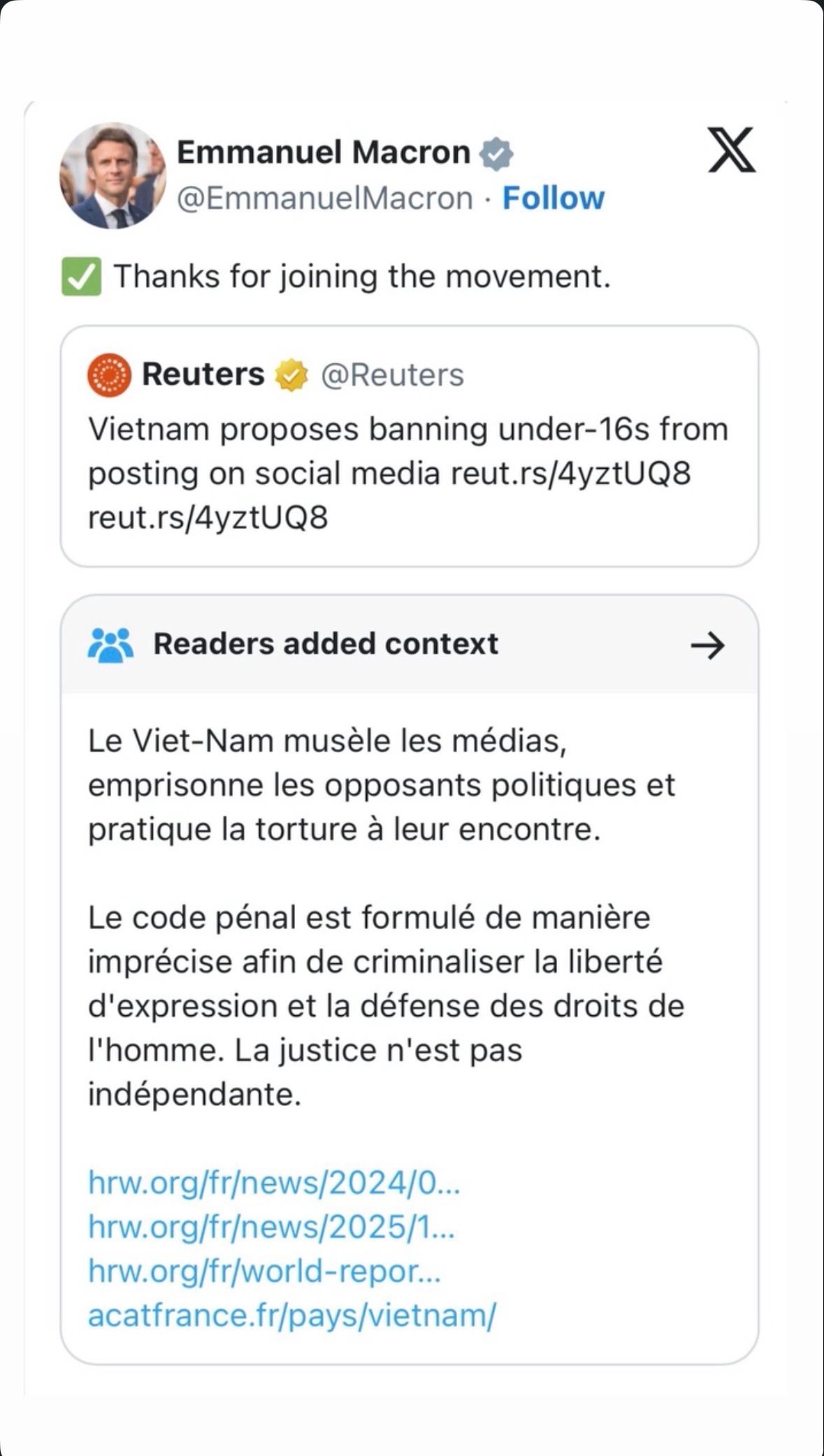Open Emmanuel Macron's profile picture
This screenshot has height=1456, width=824.
tap(113, 176)
